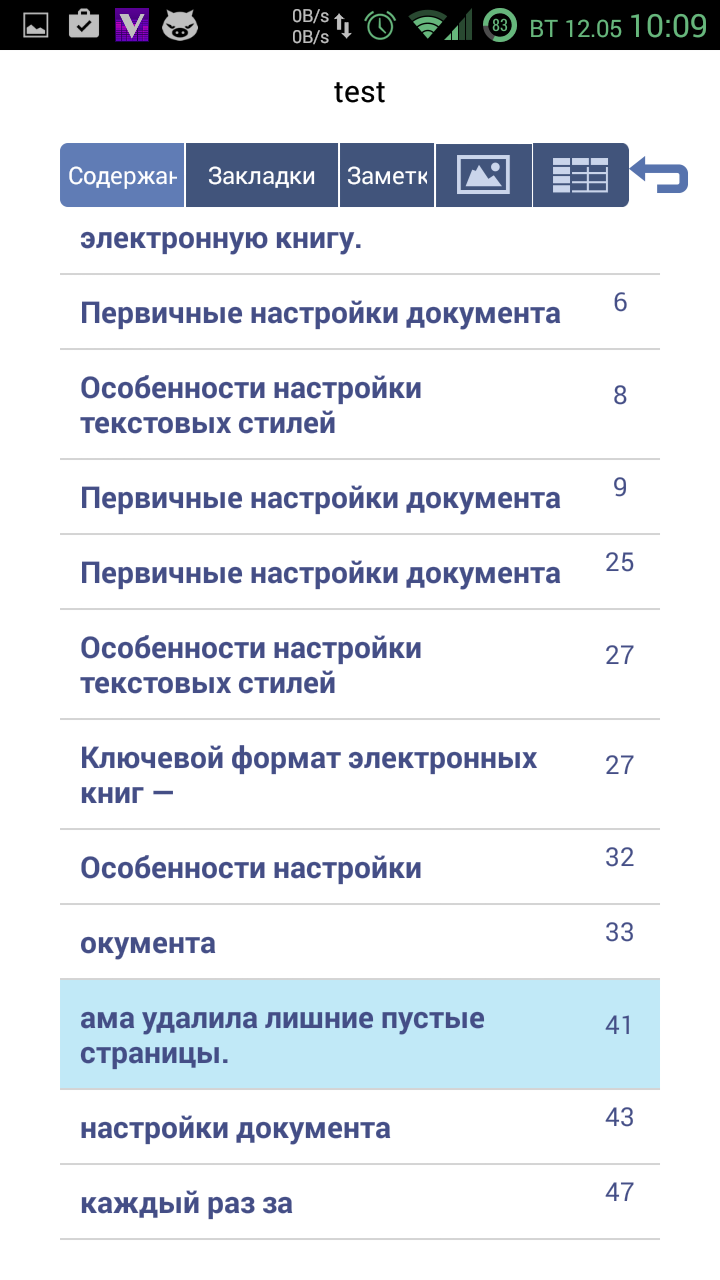720x1280 pixels.
Task: Open настройки документа on page 43
Action: [x=360, y=1127]
